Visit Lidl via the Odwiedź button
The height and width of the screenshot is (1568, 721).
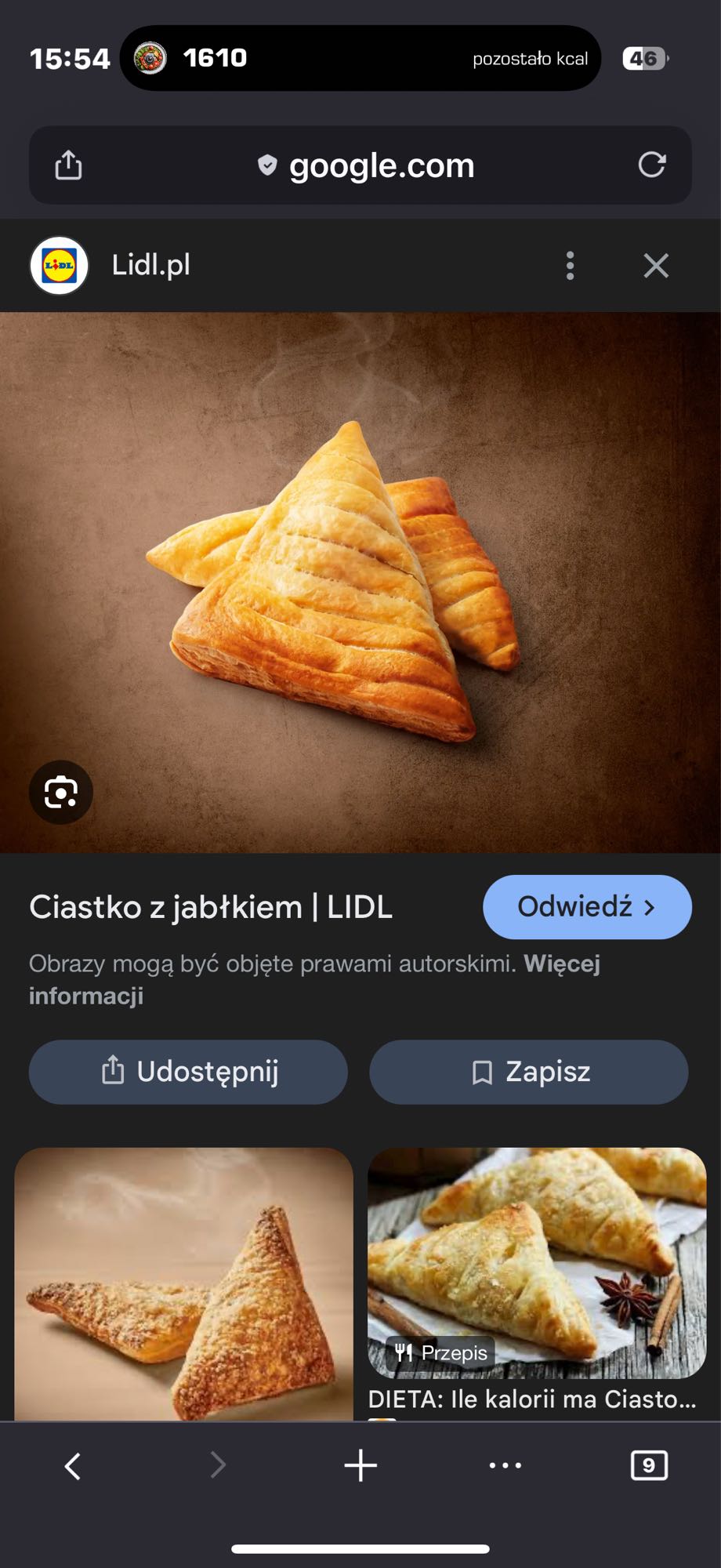(x=586, y=907)
